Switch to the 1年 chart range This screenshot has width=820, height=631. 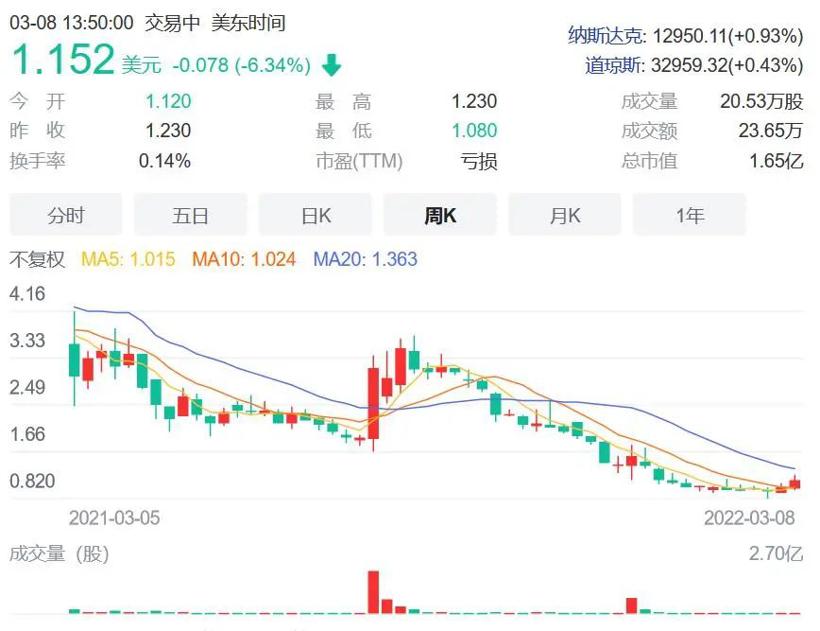coord(689,215)
